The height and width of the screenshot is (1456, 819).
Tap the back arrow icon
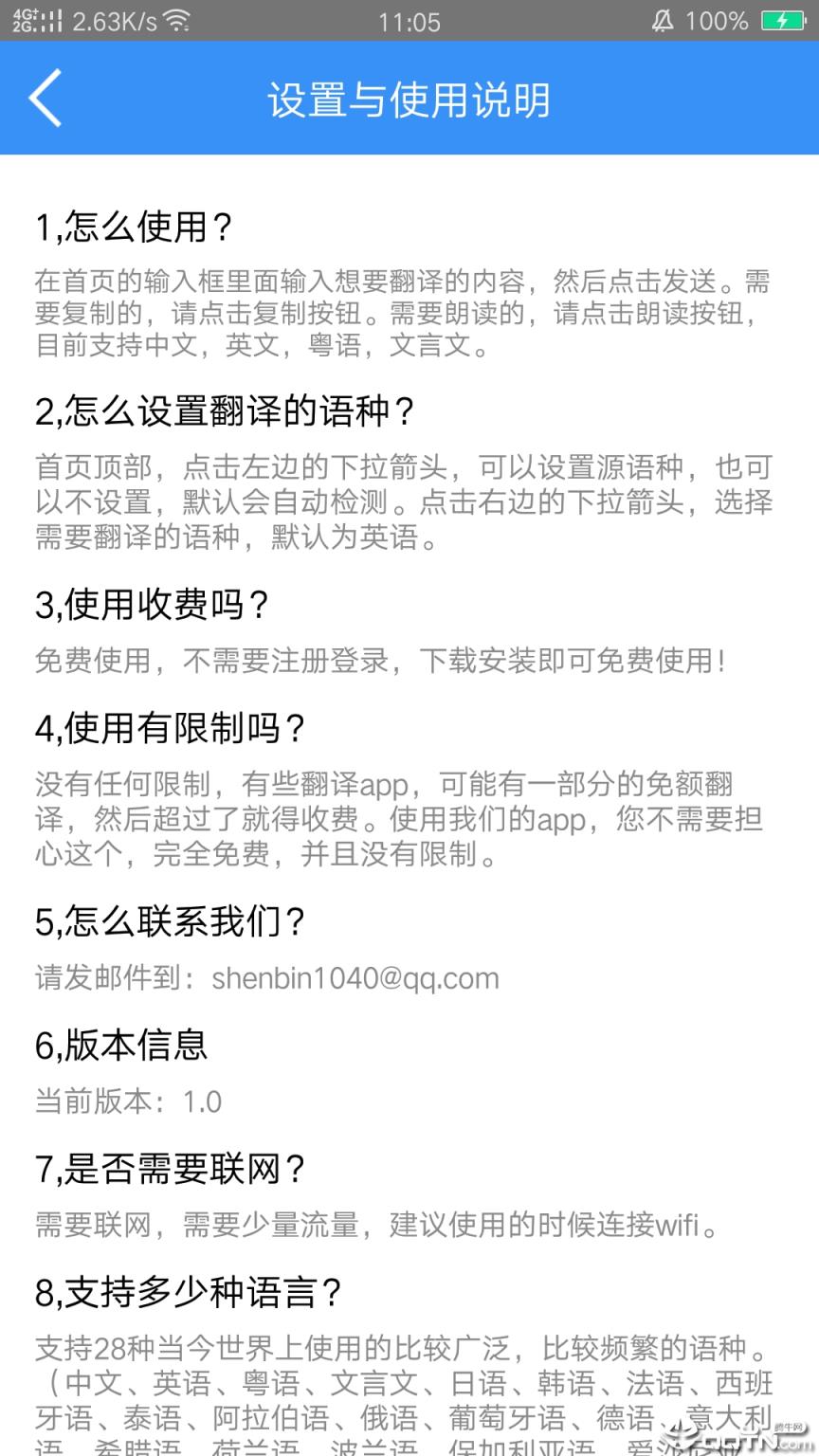pyautogui.click(x=46, y=99)
